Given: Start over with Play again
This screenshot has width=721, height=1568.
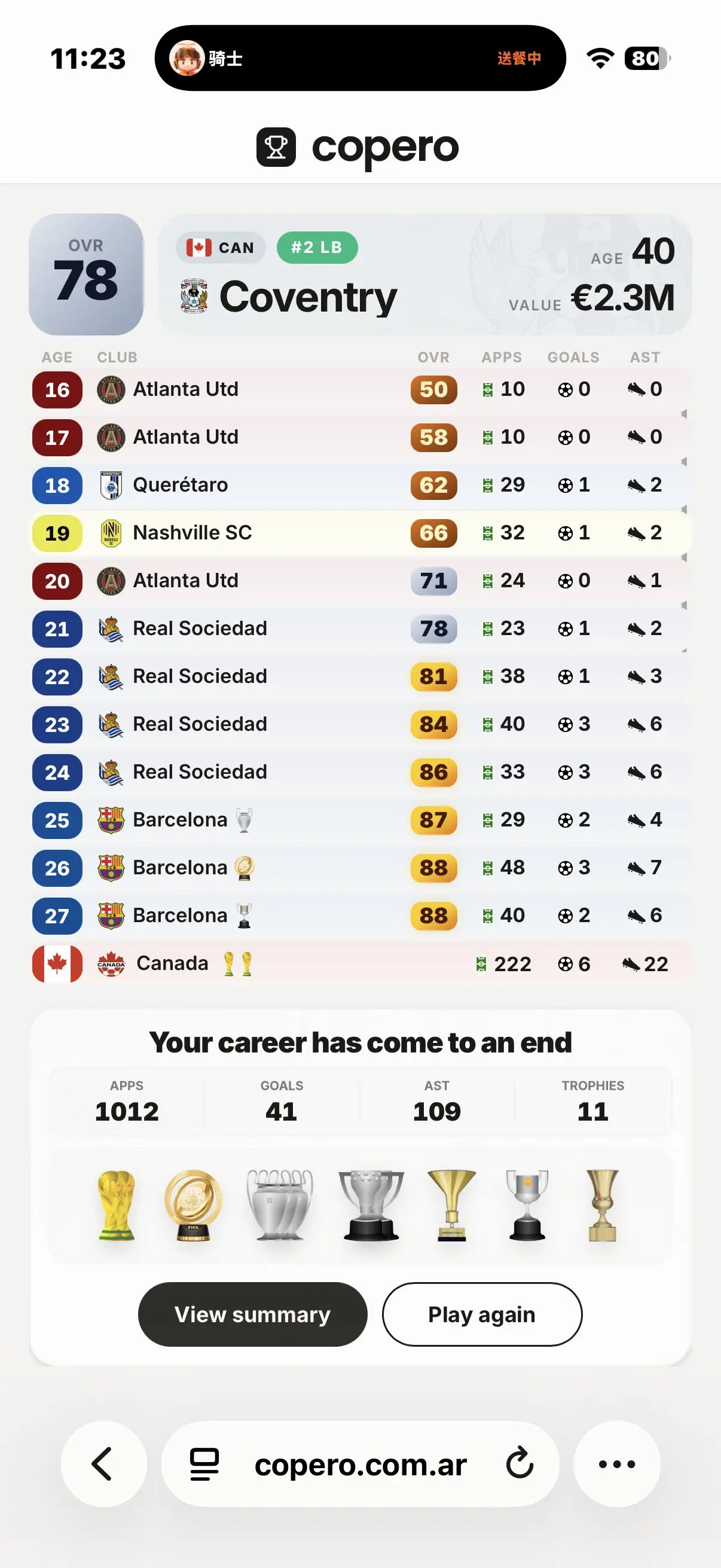Looking at the screenshot, I should 482,1314.
